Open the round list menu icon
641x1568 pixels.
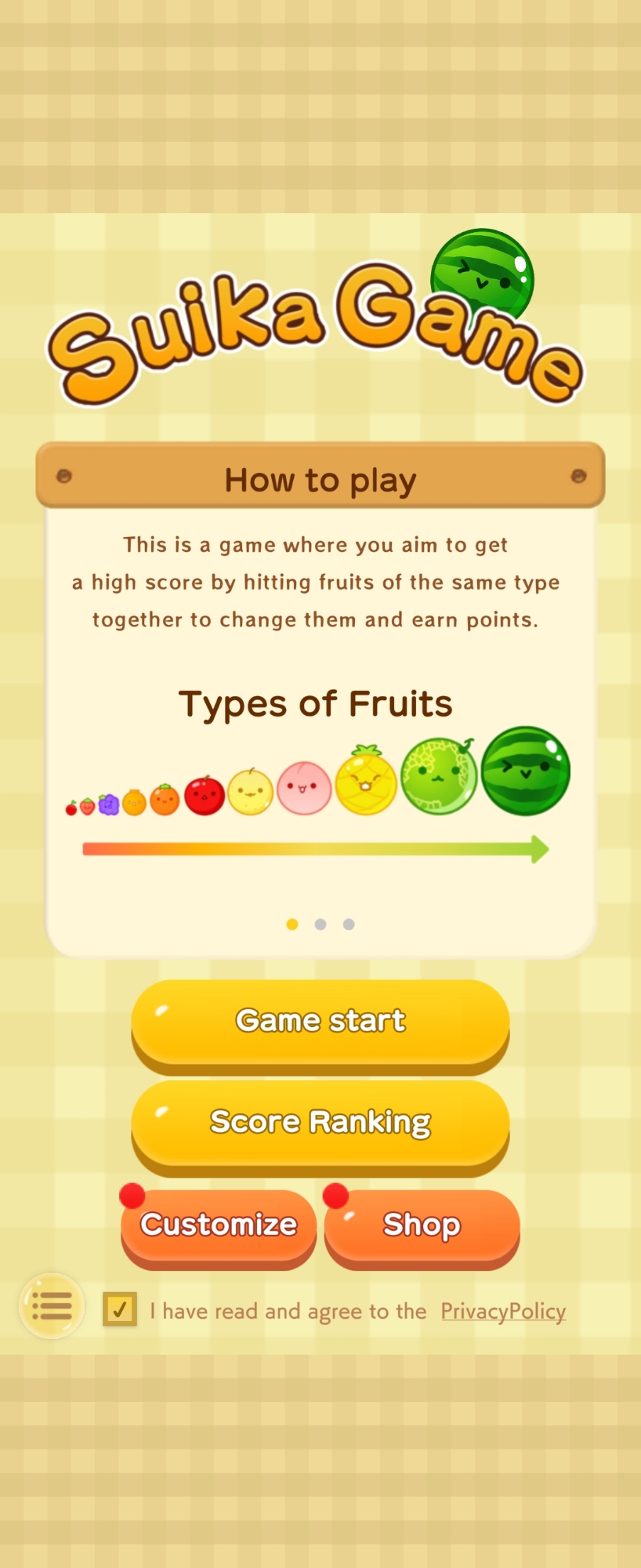point(52,1306)
